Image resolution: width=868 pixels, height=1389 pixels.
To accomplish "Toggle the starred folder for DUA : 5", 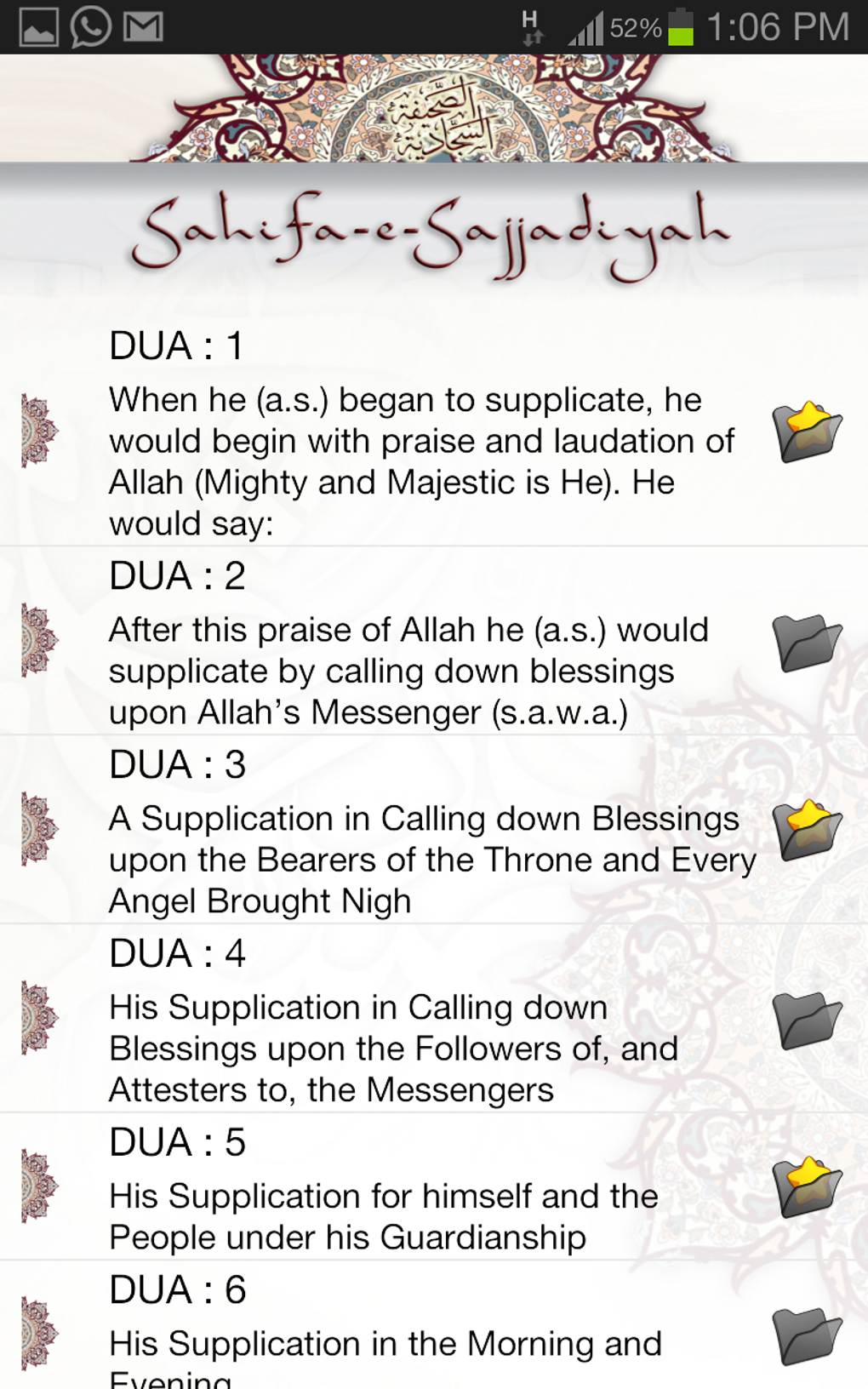I will pos(806,1187).
